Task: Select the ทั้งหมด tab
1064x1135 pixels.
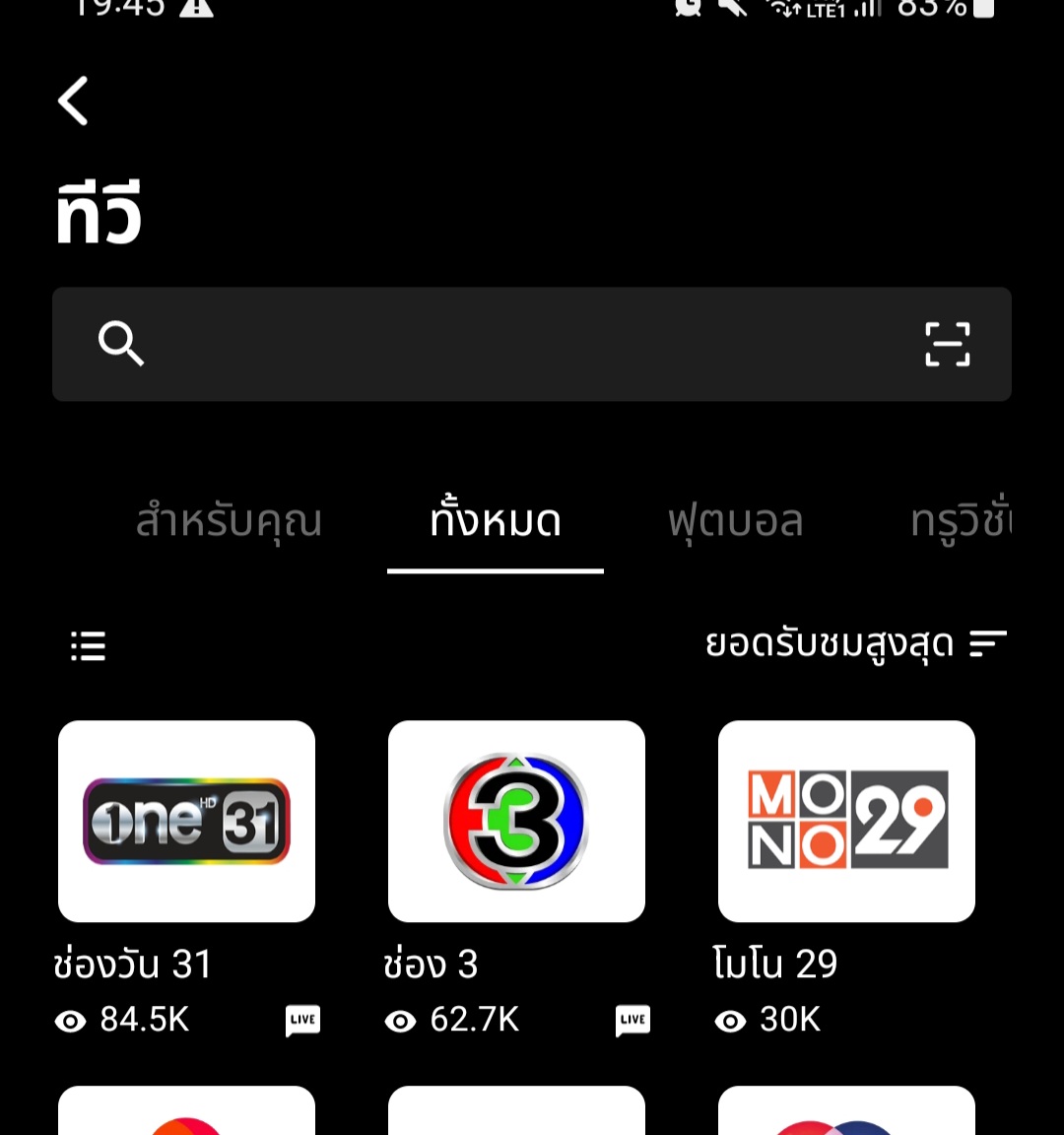Action: coord(496,521)
